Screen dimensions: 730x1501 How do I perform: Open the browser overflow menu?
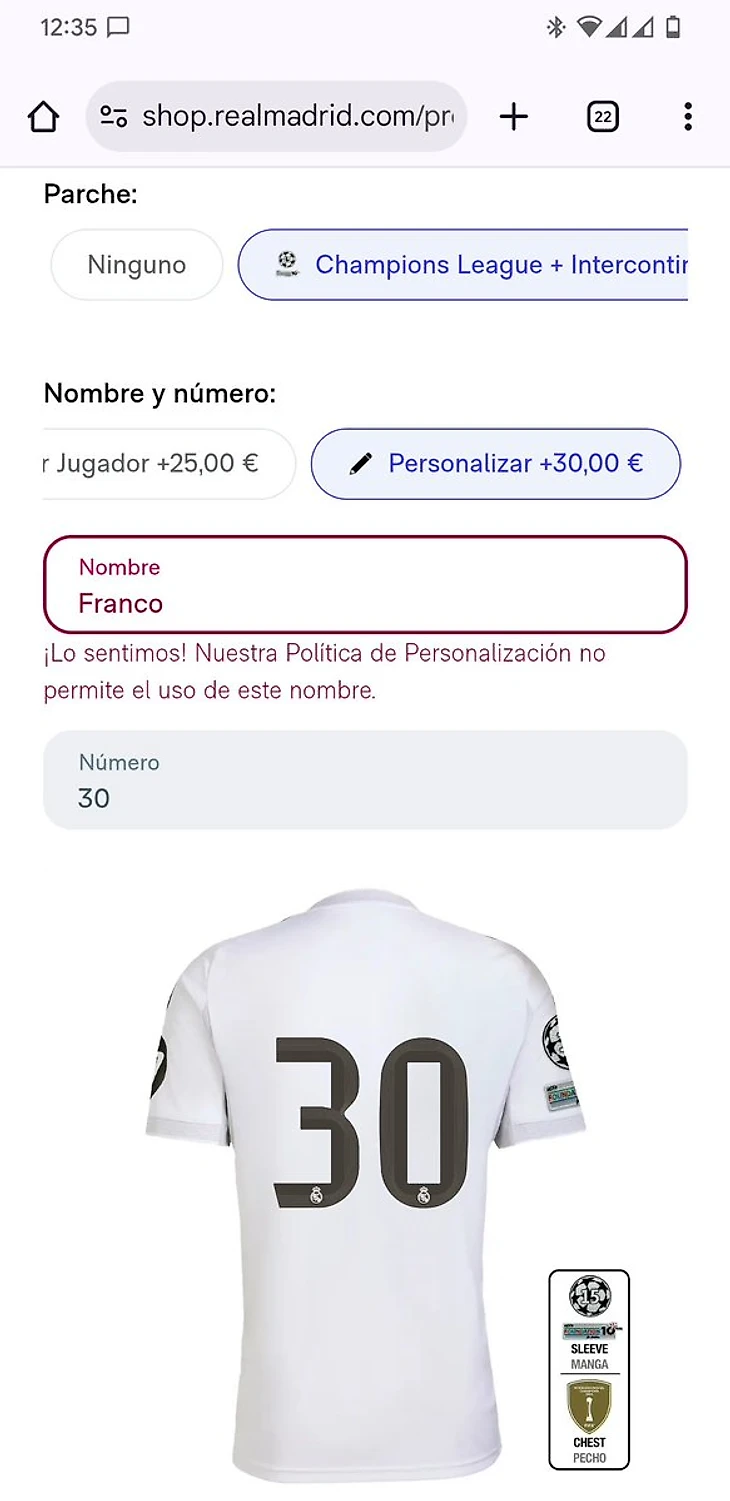click(687, 117)
